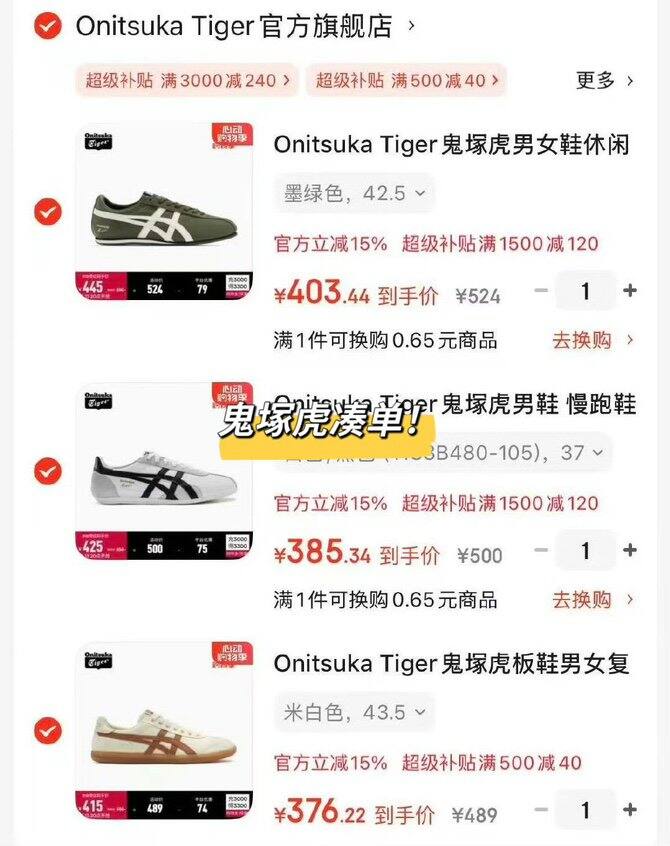Open the 满500减40 coupon chip

[405, 80]
